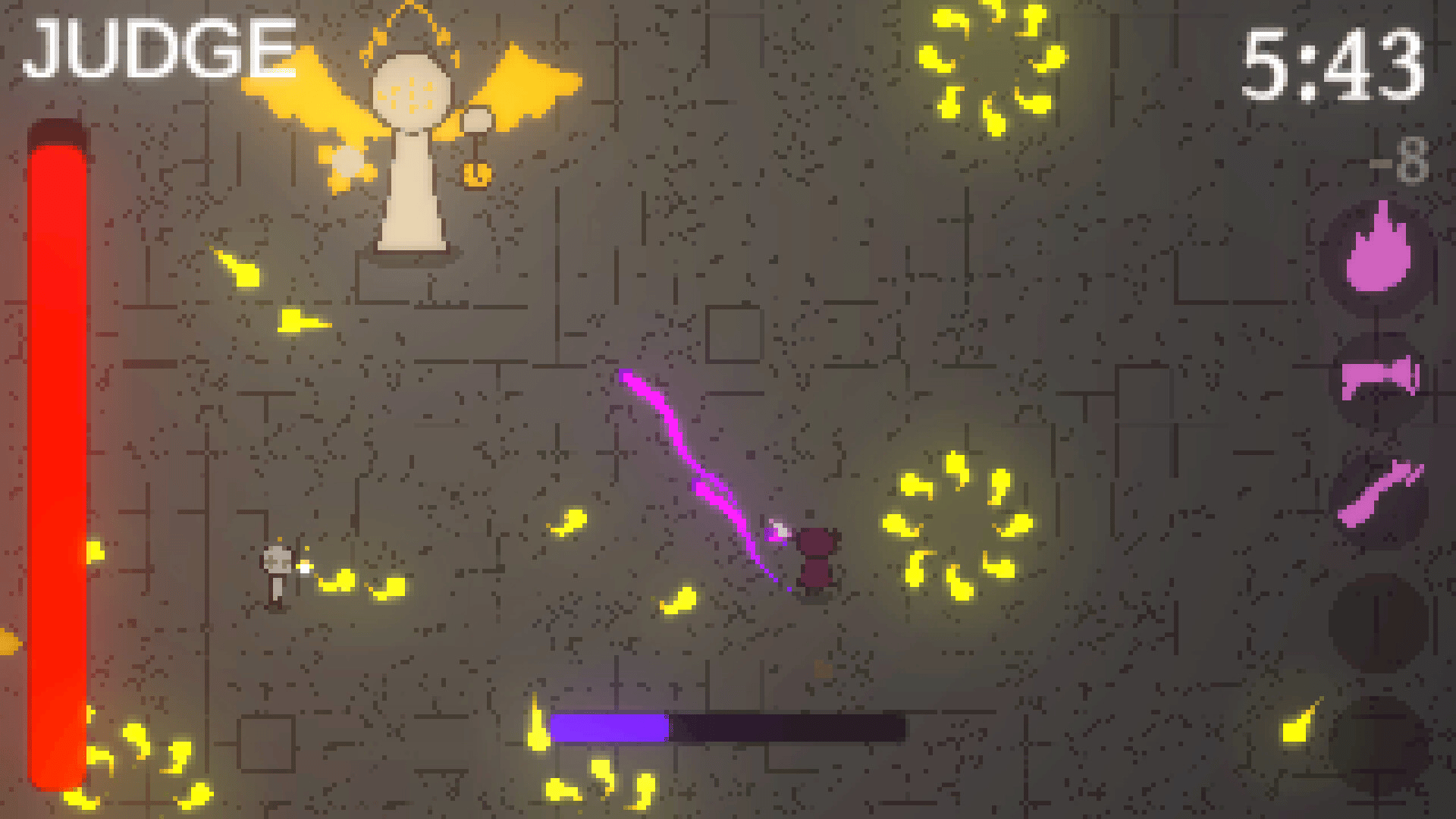
Task: Select the pink horn ability slot
Action: pyautogui.click(x=1379, y=378)
